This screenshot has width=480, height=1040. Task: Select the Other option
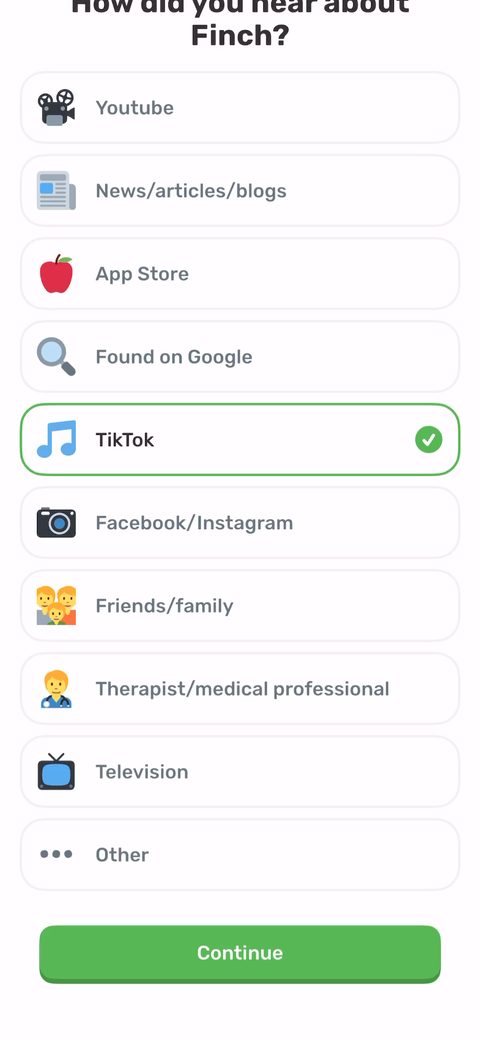(240, 854)
